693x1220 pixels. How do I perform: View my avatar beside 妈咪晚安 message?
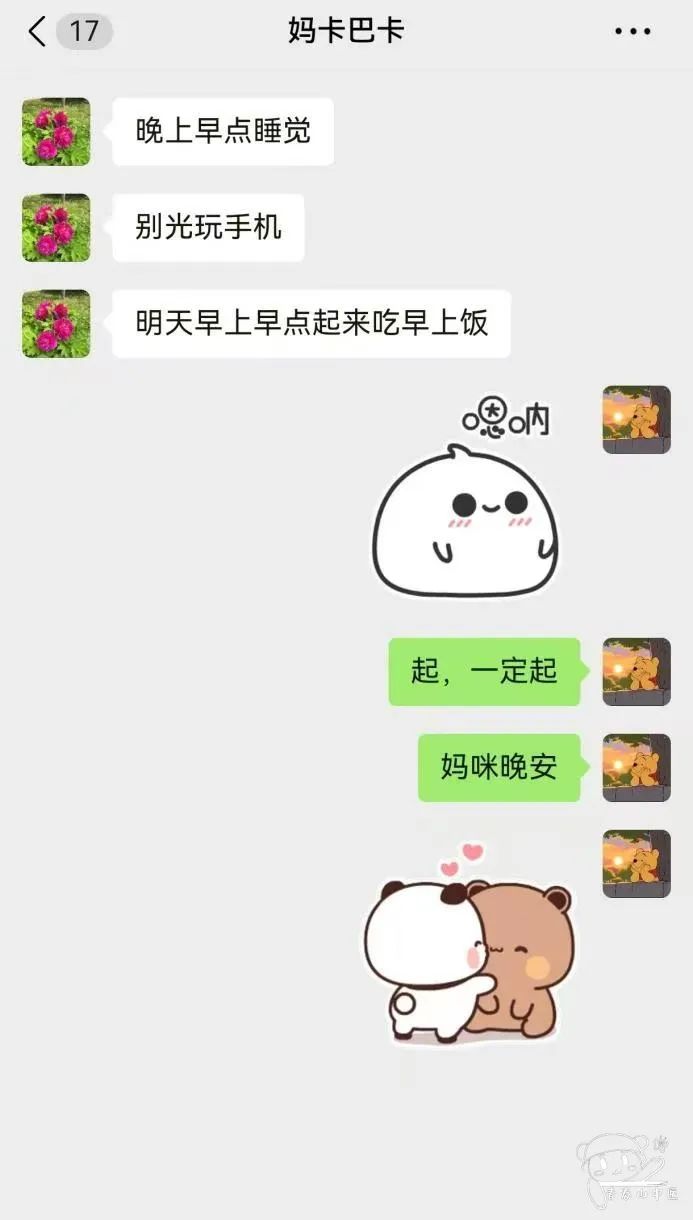coord(636,767)
